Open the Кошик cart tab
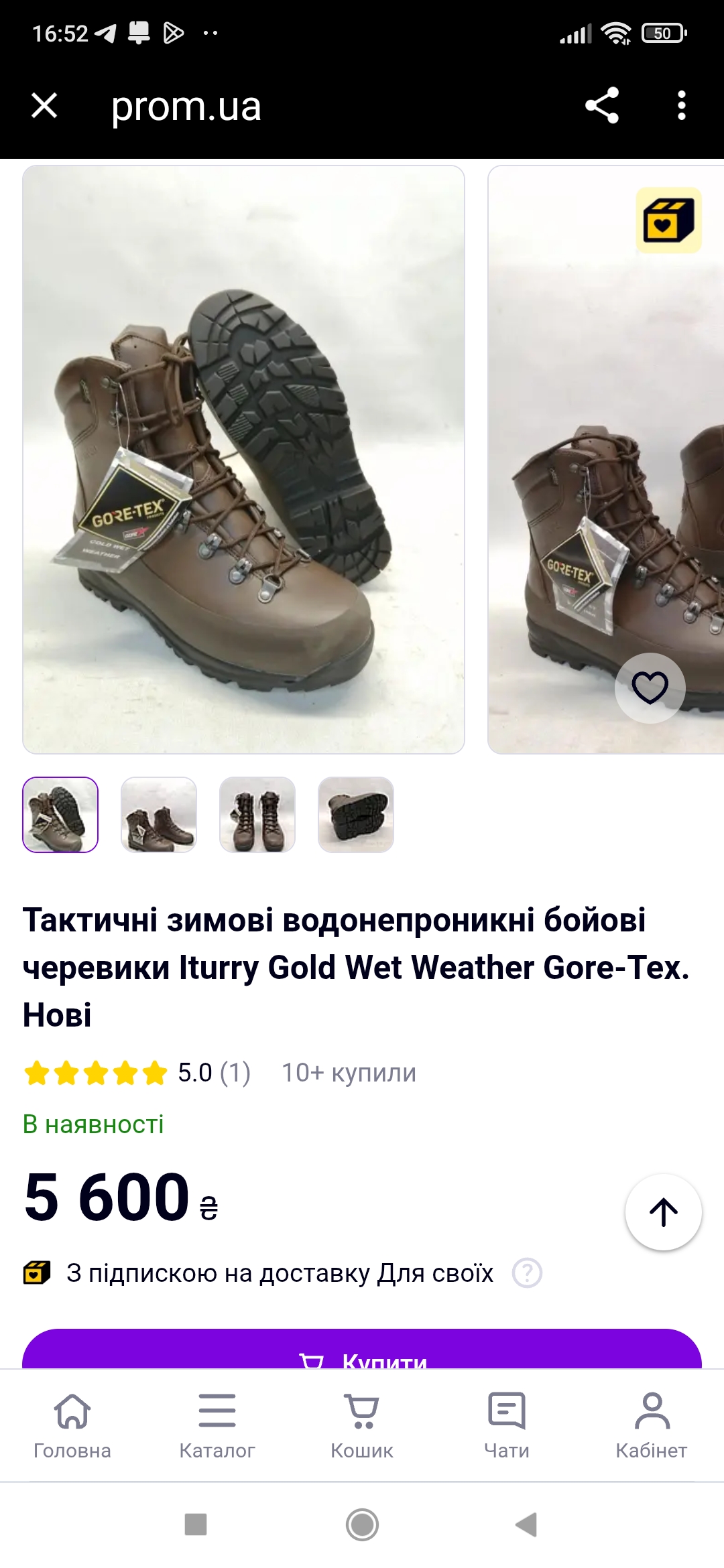 pos(362,1425)
